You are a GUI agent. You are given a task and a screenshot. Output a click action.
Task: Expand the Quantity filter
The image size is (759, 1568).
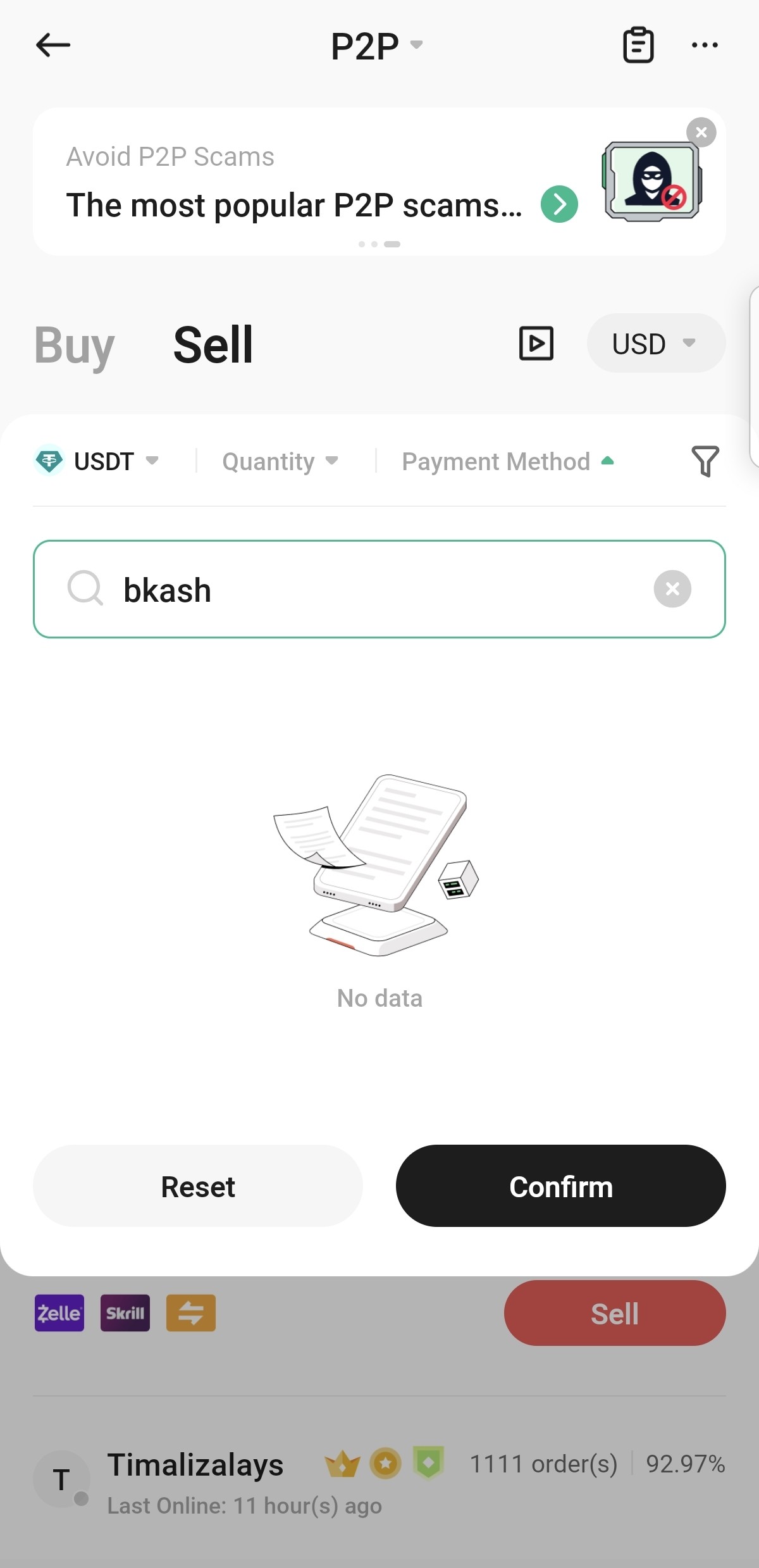click(280, 461)
